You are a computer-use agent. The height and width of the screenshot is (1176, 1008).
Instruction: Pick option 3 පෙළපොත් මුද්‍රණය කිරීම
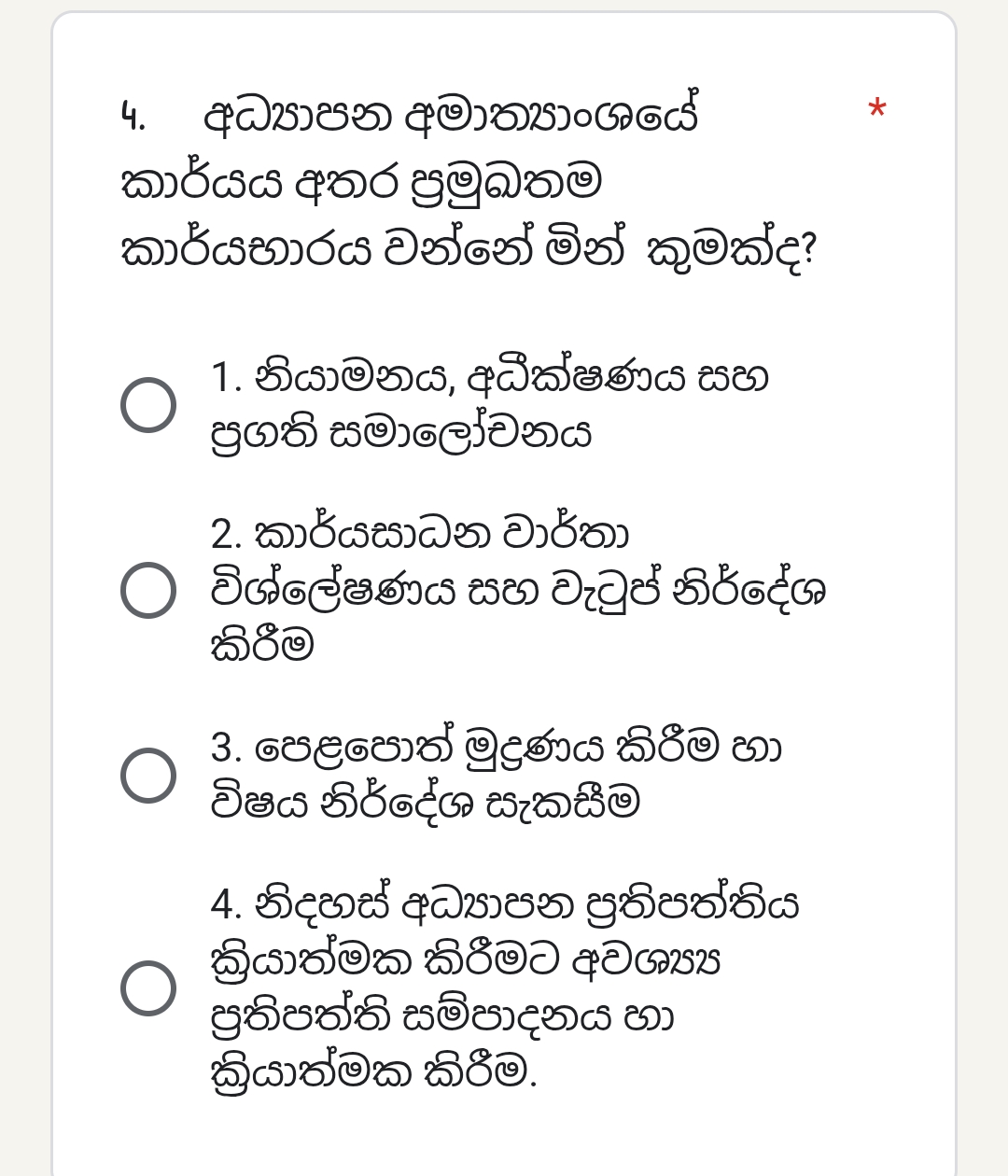coord(148,775)
